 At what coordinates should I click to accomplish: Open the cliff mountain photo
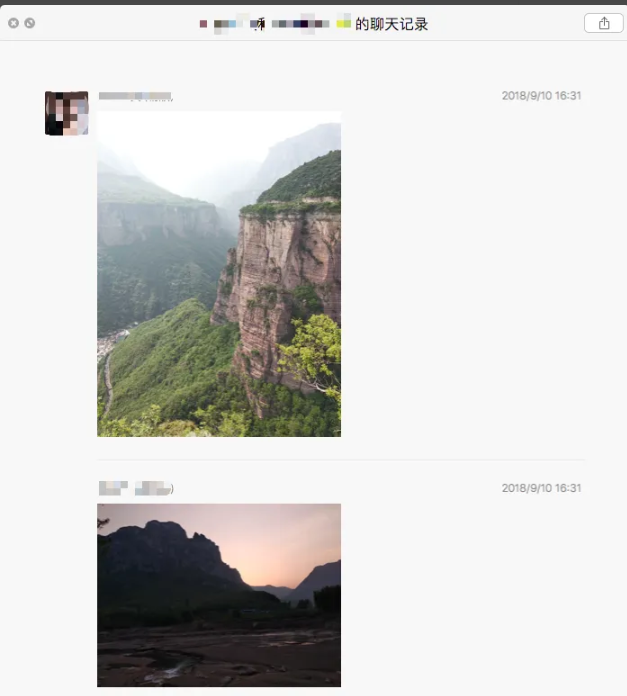tap(219, 273)
